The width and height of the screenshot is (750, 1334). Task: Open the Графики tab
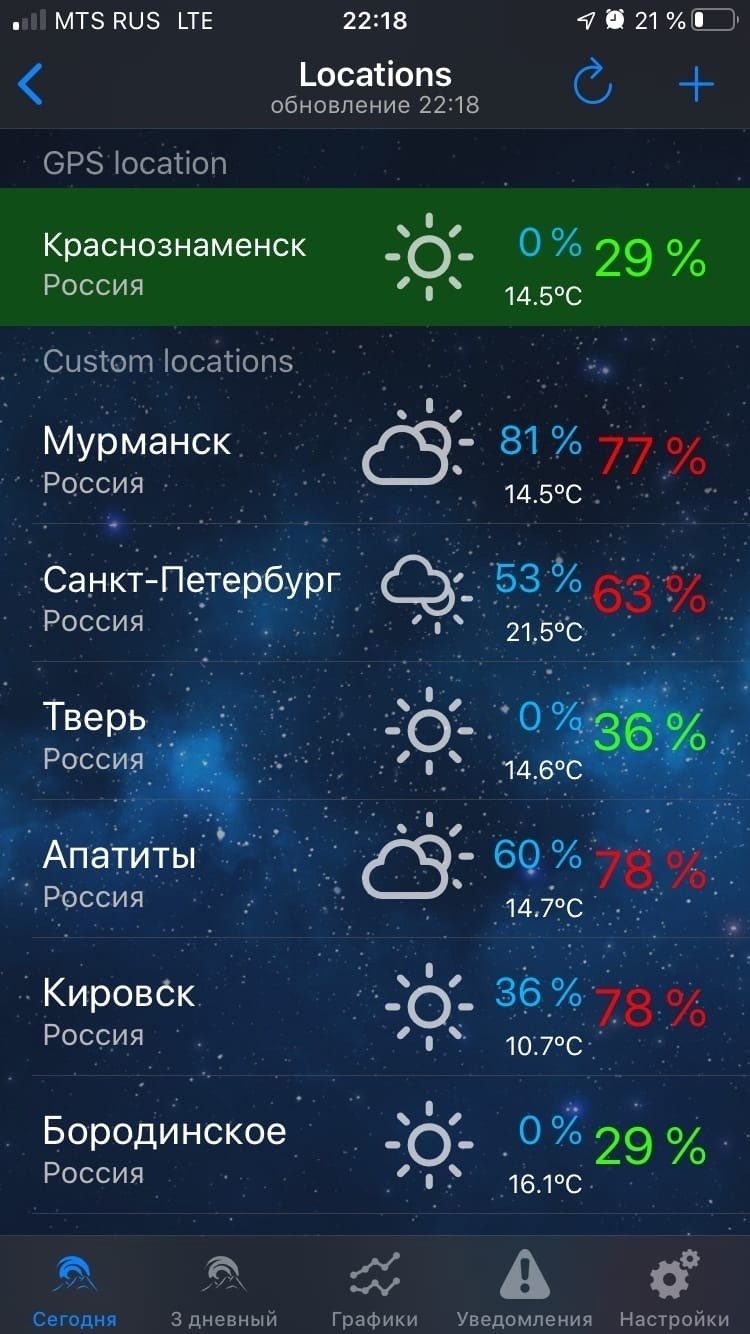[x=375, y=1287]
